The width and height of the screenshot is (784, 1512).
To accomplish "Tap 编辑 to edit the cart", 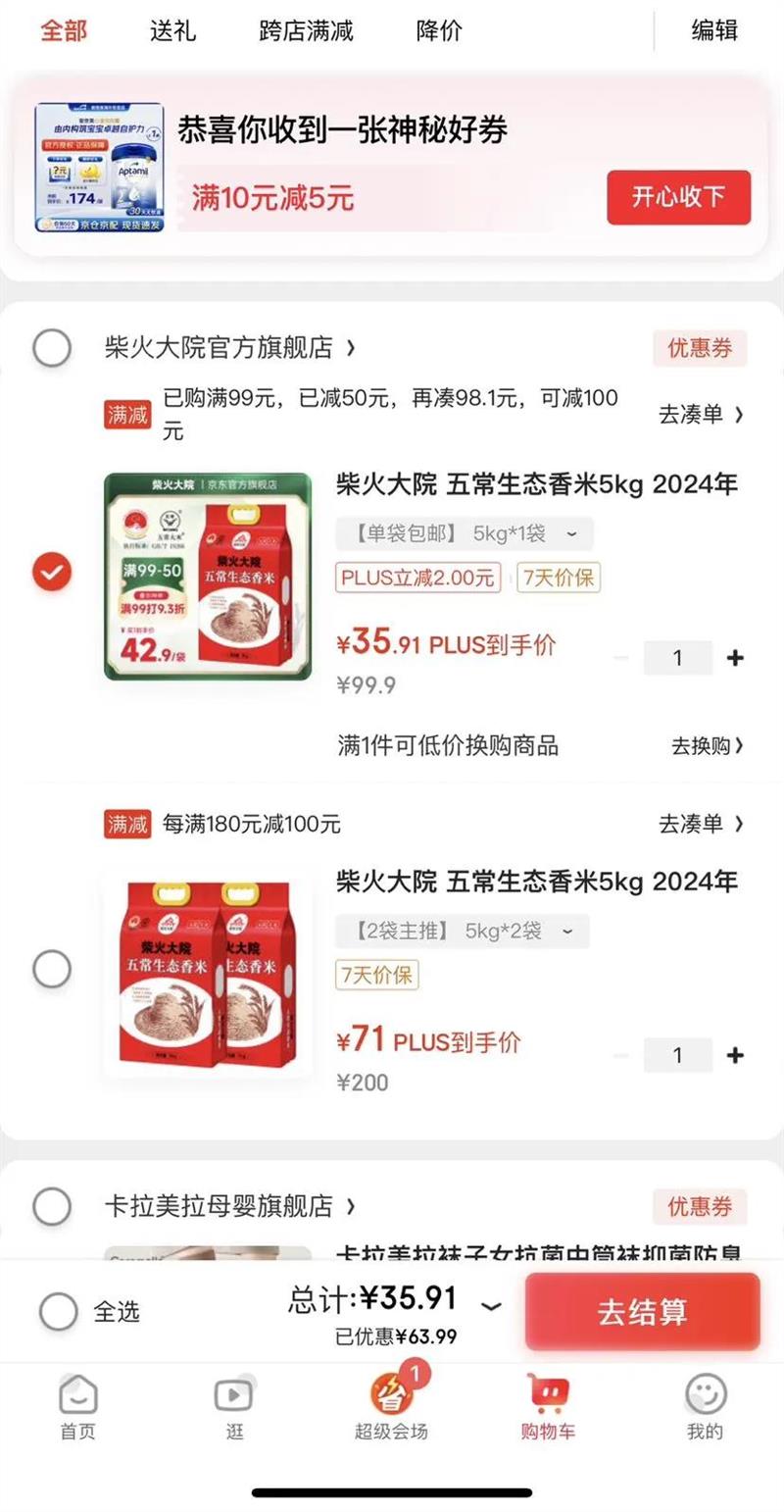I will (x=714, y=30).
